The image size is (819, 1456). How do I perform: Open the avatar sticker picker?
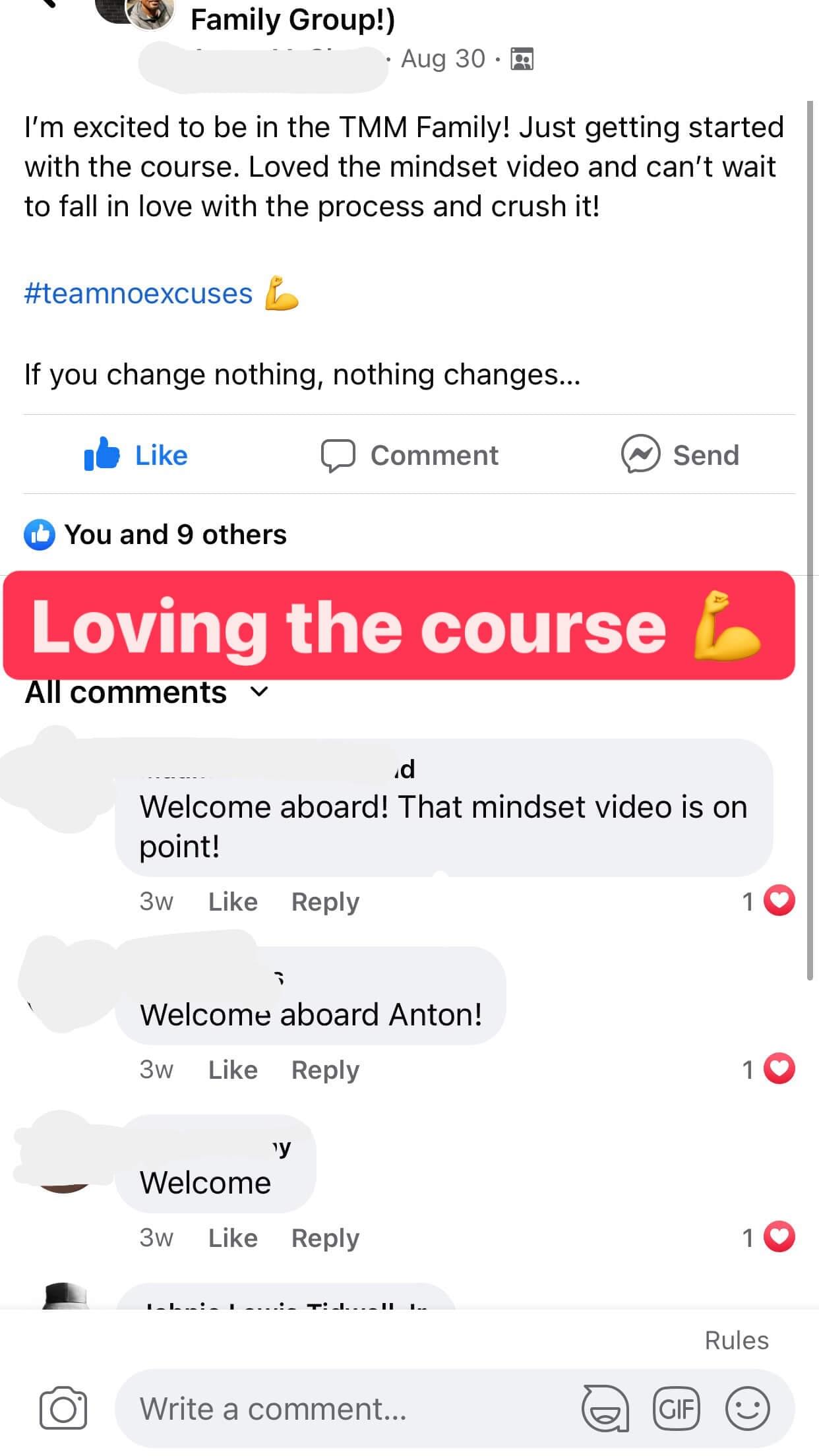click(605, 1409)
